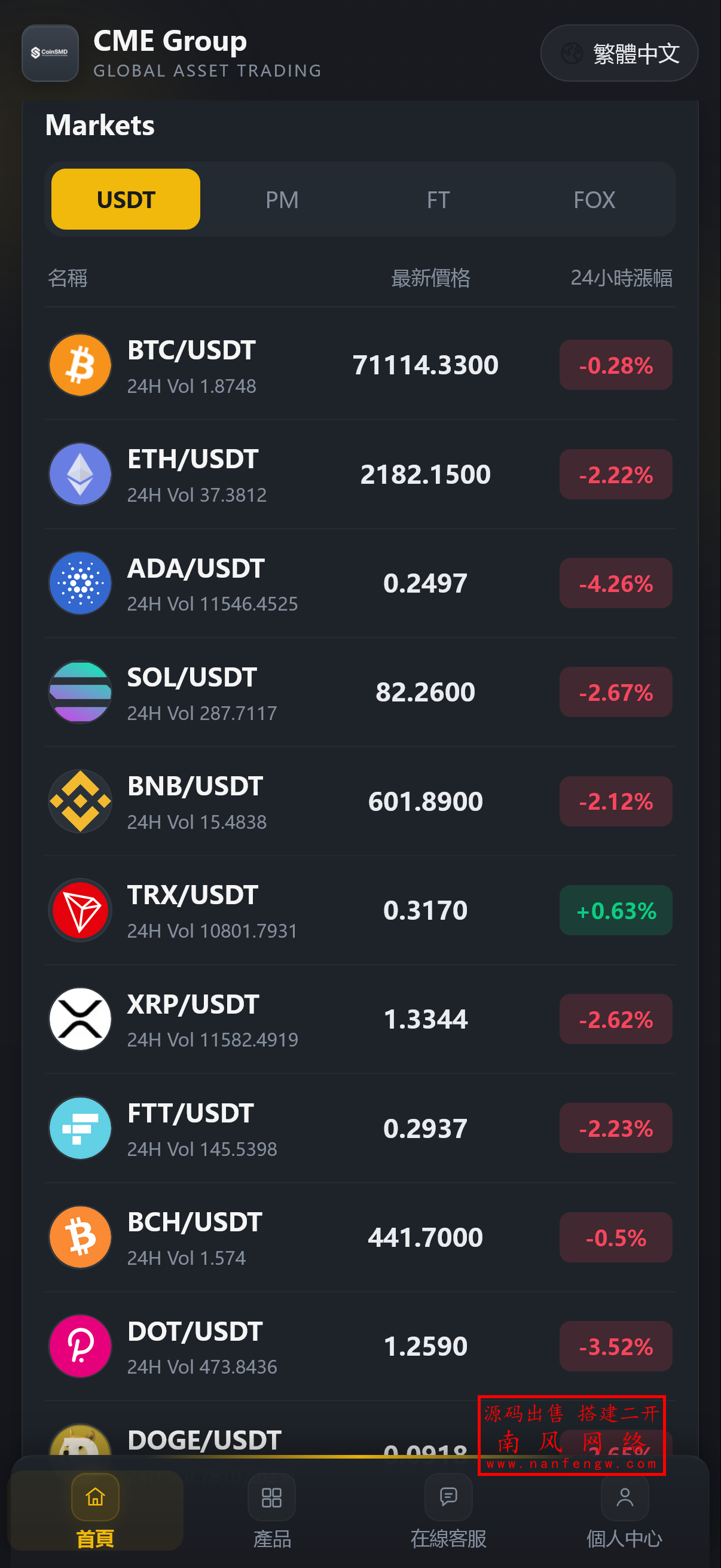View the XRP/USDT market row
Screen dimensions: 721x1568
coord(360,1019)
